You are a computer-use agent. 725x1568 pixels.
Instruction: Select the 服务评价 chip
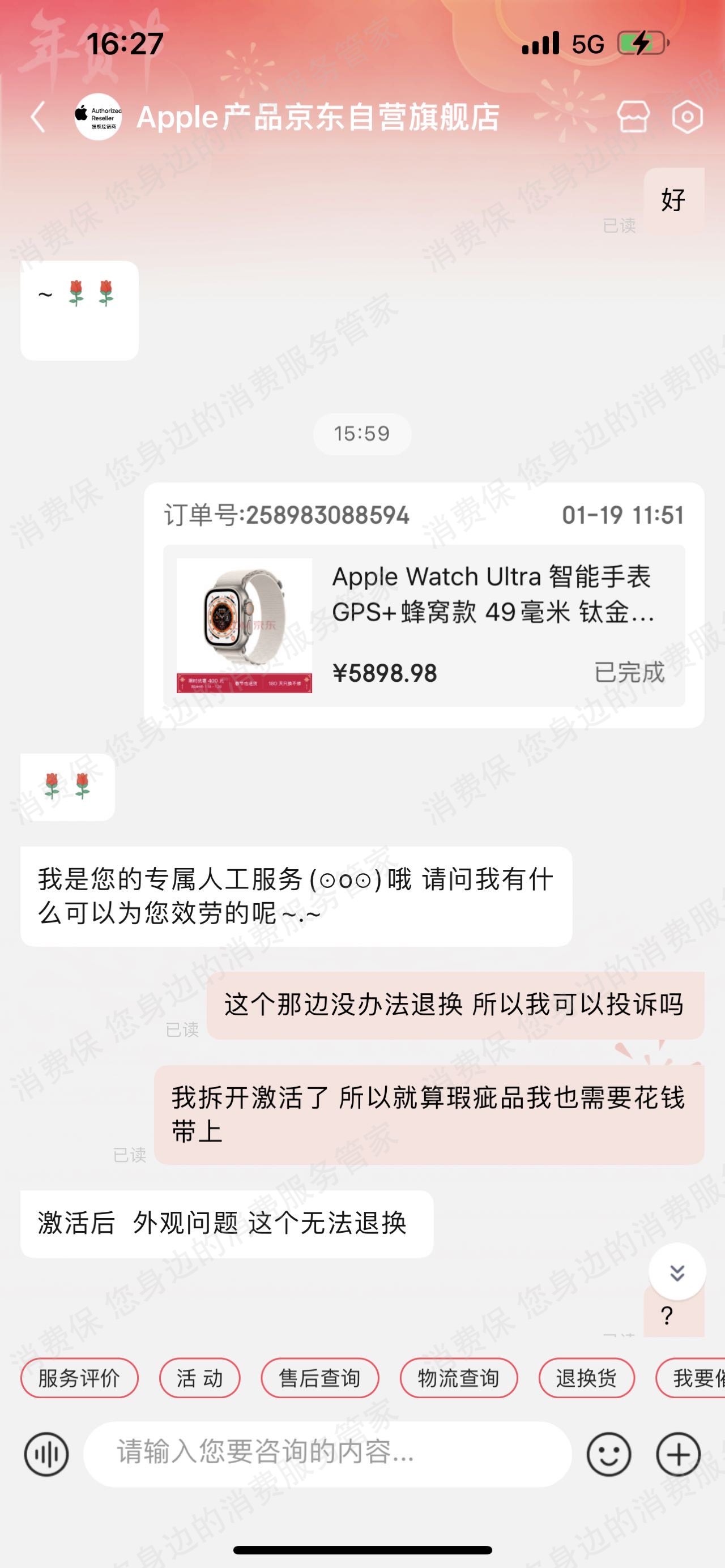(x=79, y=1378)
